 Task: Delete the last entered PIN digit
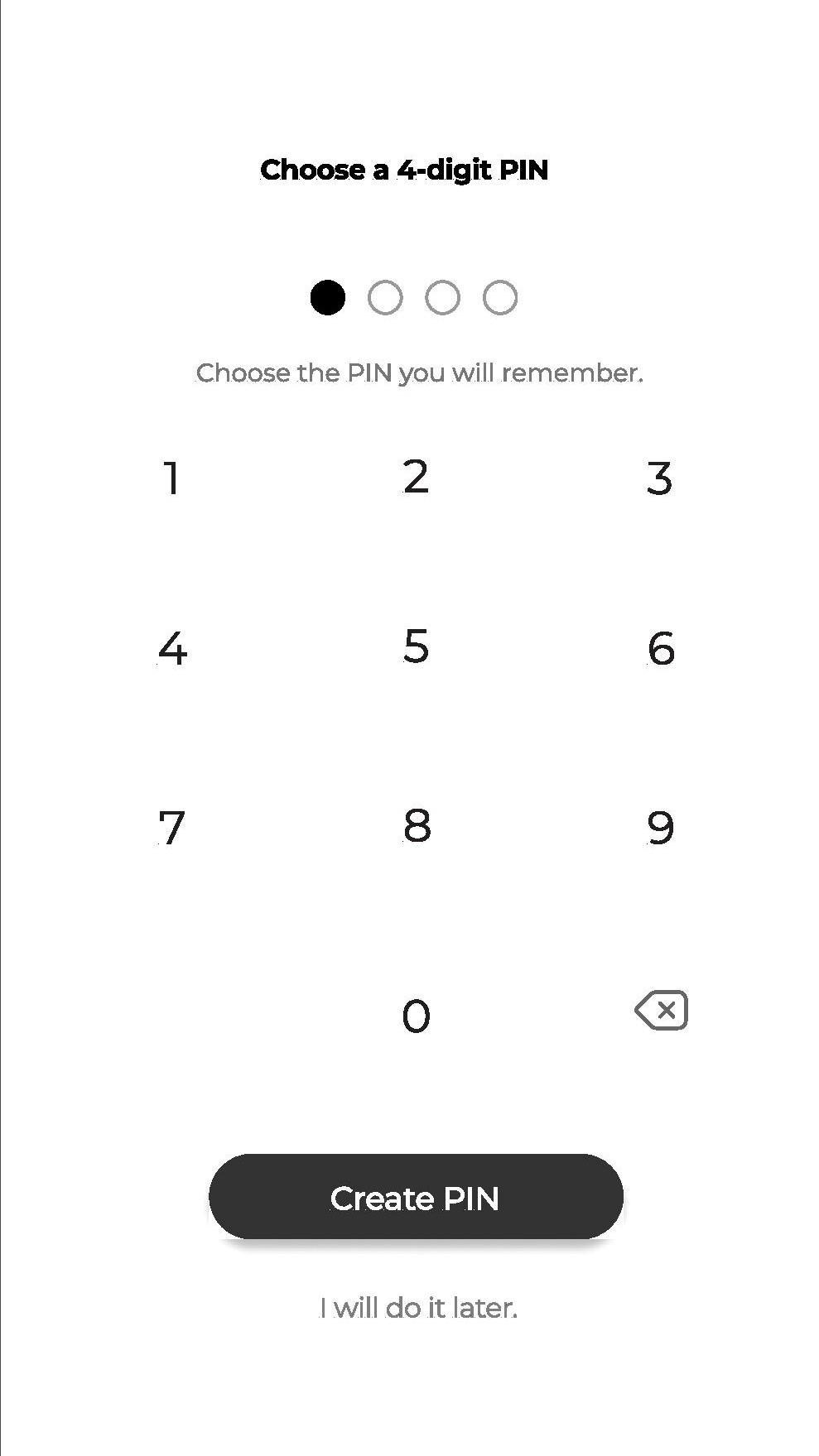[661, 1010]
